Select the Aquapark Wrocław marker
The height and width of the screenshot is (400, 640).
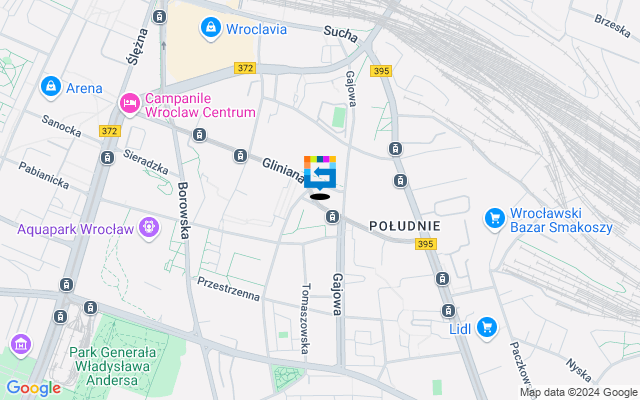tap(149, 228)
